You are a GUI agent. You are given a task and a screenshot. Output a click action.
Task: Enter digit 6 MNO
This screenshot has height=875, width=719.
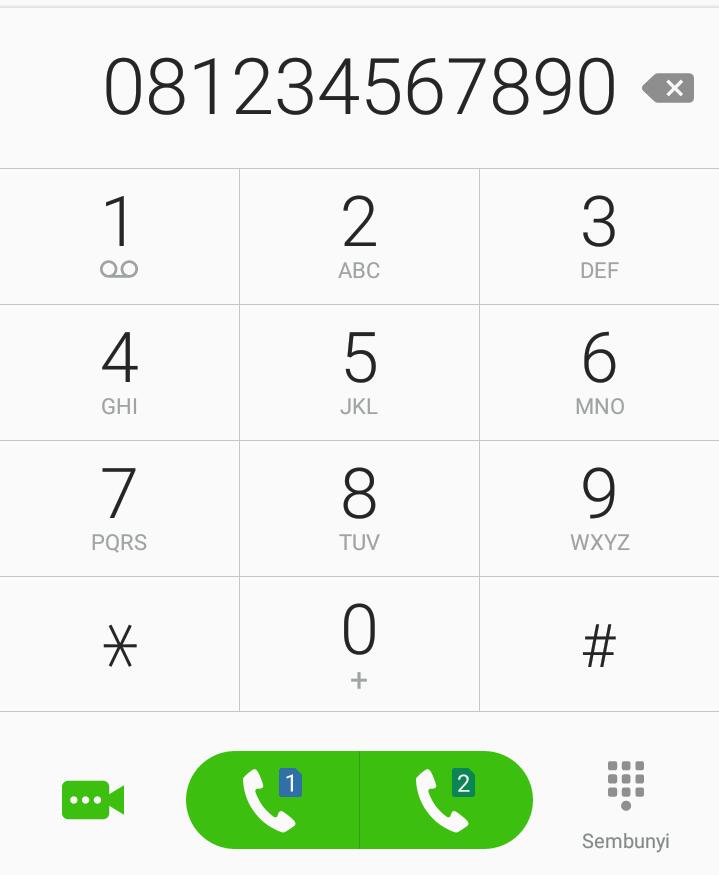[x=599, y=373]
